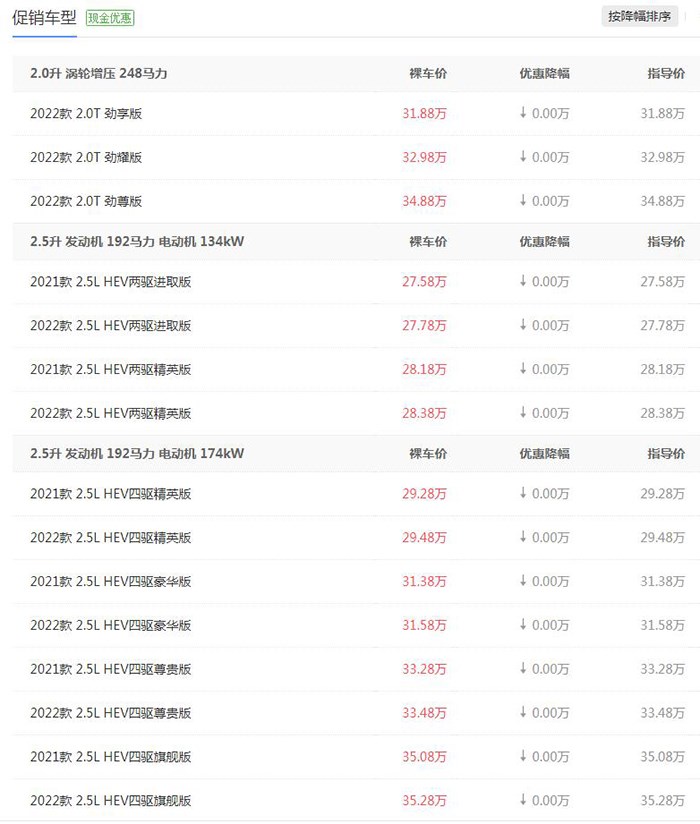The width and height of the screenshot is (700, 824).
Task: Select the 2021款 2.5L HEV四驱尊贵版 row
Action: [x=110, y=670]
